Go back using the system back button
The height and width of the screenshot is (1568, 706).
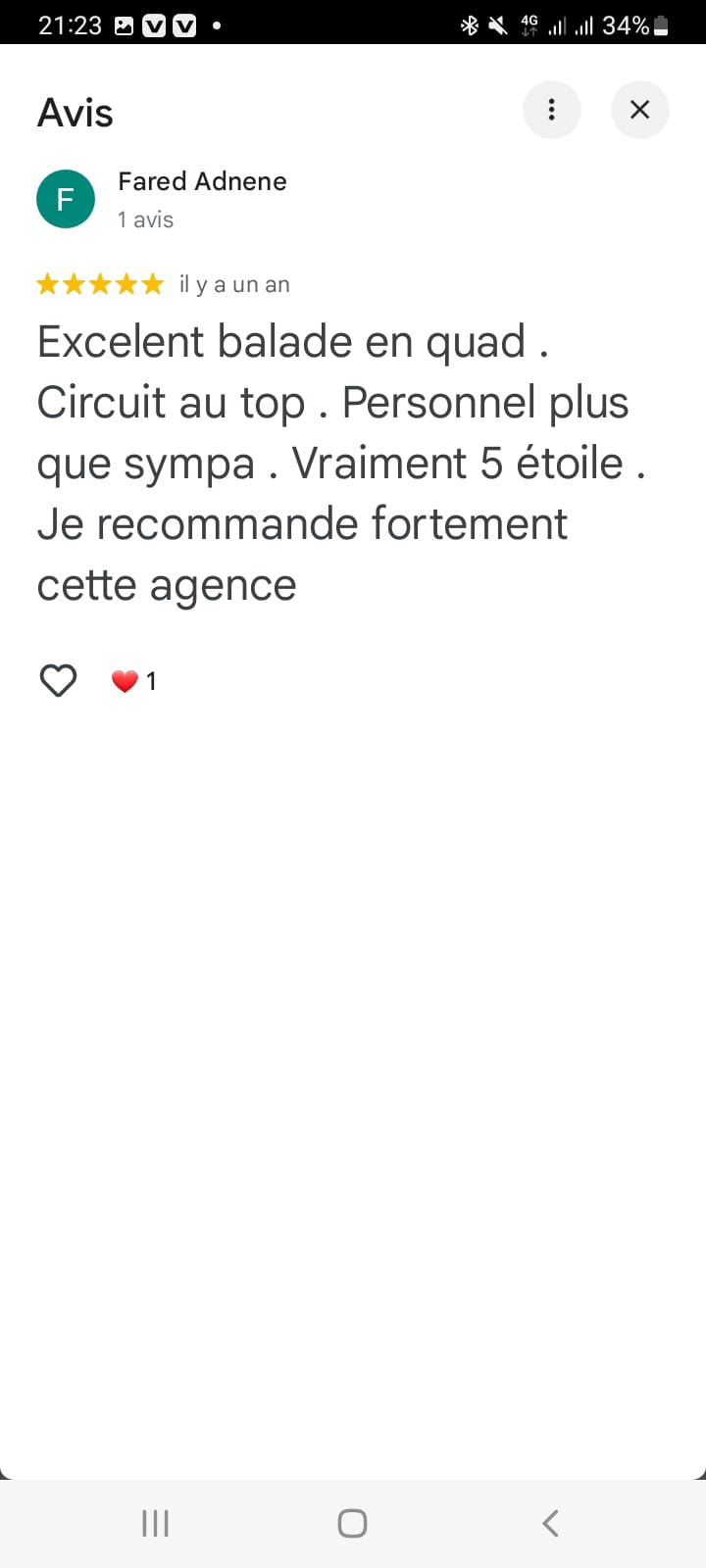(x=550, y=1523)
